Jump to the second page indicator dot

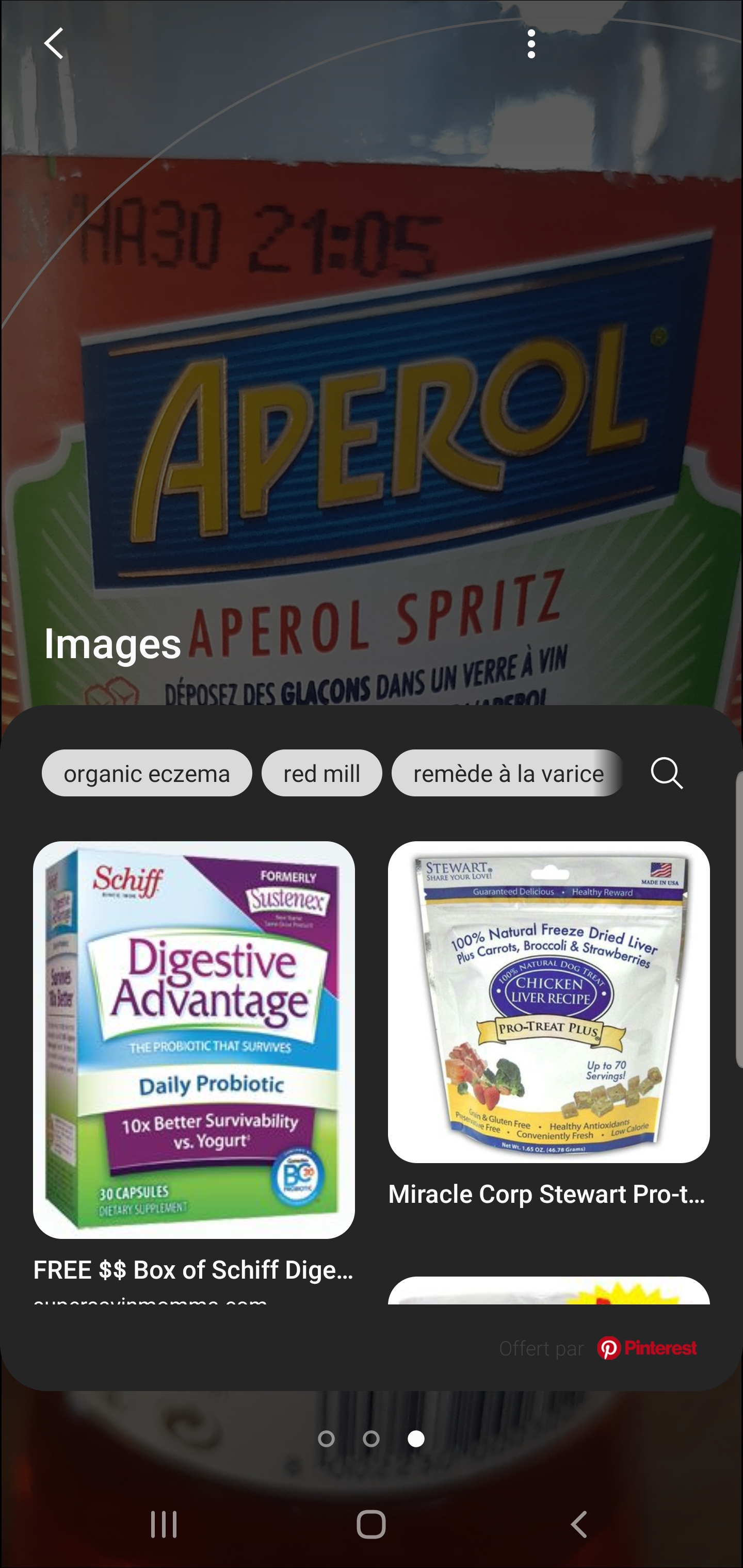(x=371, y=1439)
